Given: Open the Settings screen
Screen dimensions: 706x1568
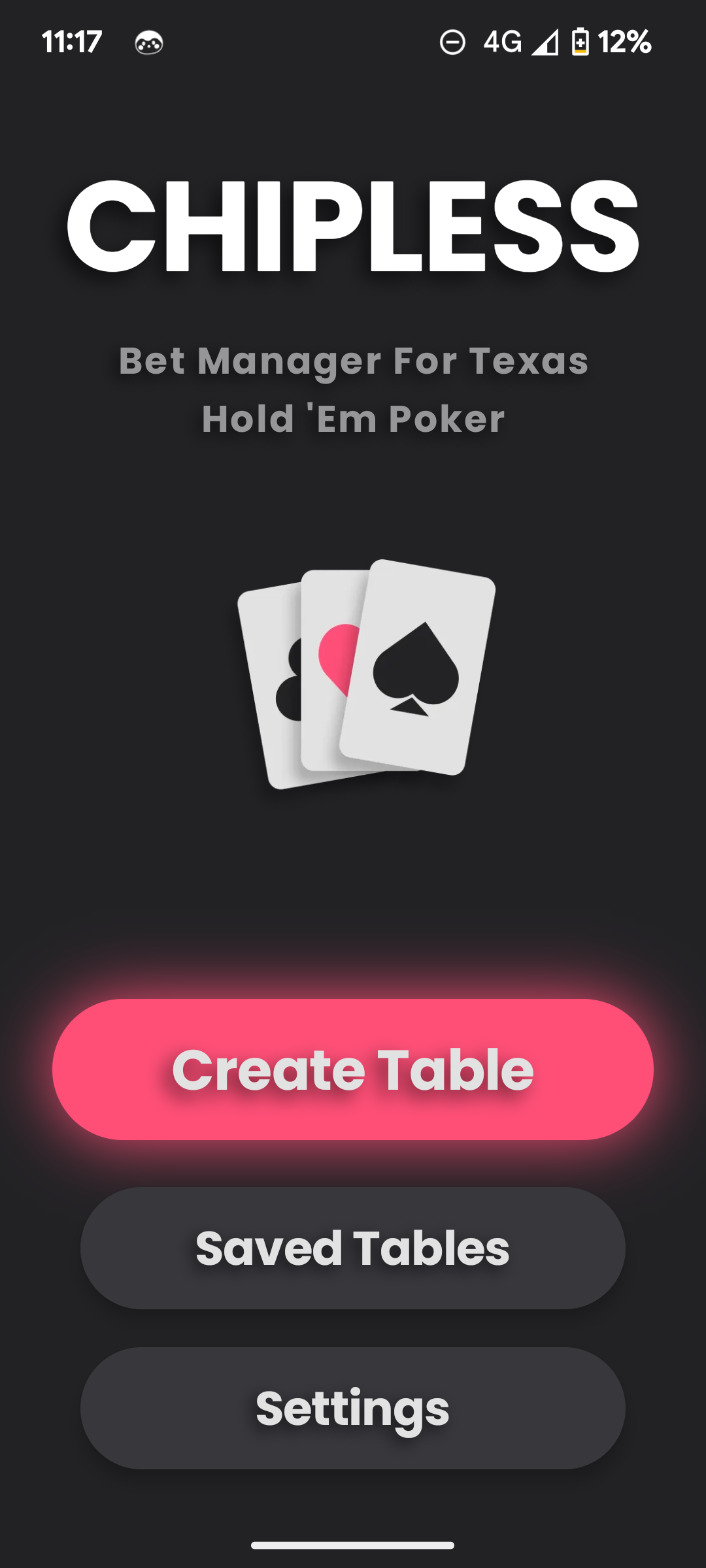Looking at the screenshot, I should point(353,1408).
